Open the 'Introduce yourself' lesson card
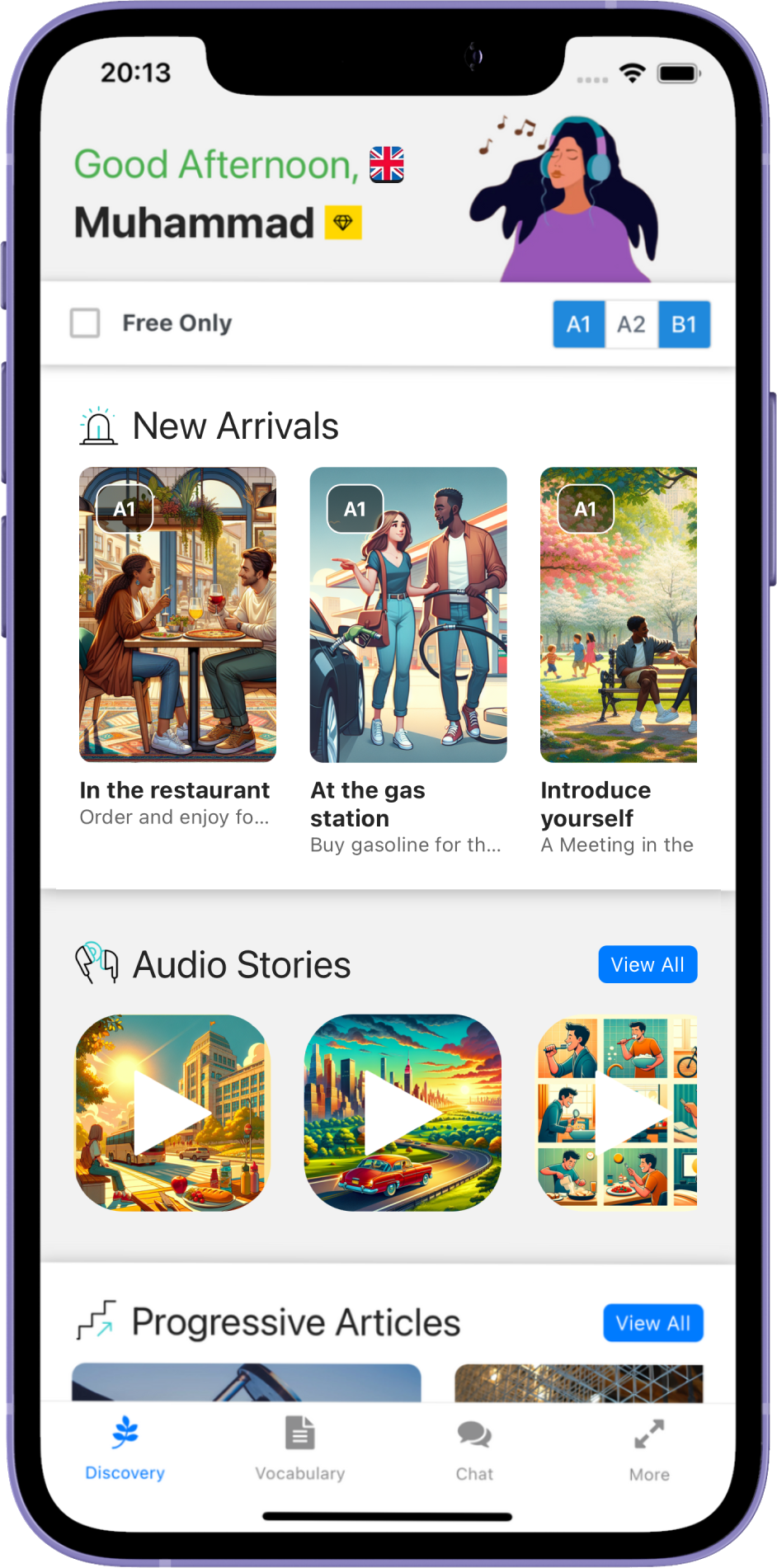The height and width of the screenshot is (1568, 777). coord(619,614)
